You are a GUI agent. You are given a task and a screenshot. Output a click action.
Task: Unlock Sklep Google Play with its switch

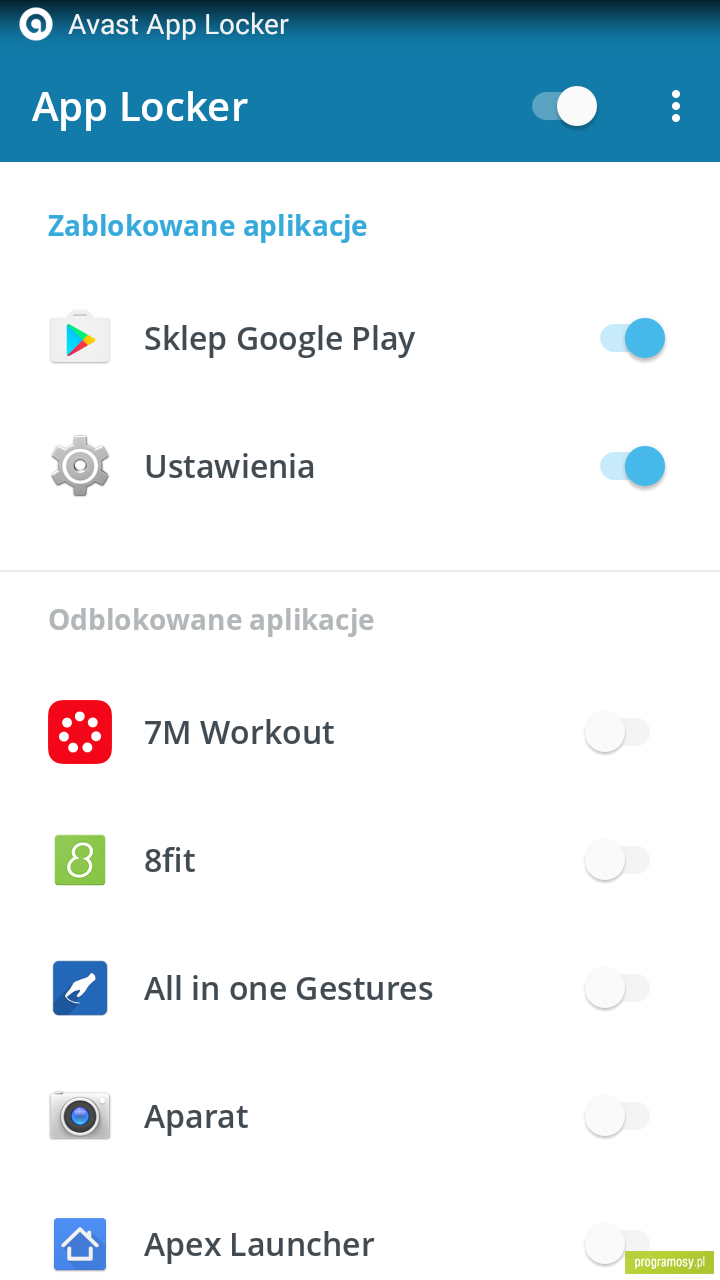point(632,339)
